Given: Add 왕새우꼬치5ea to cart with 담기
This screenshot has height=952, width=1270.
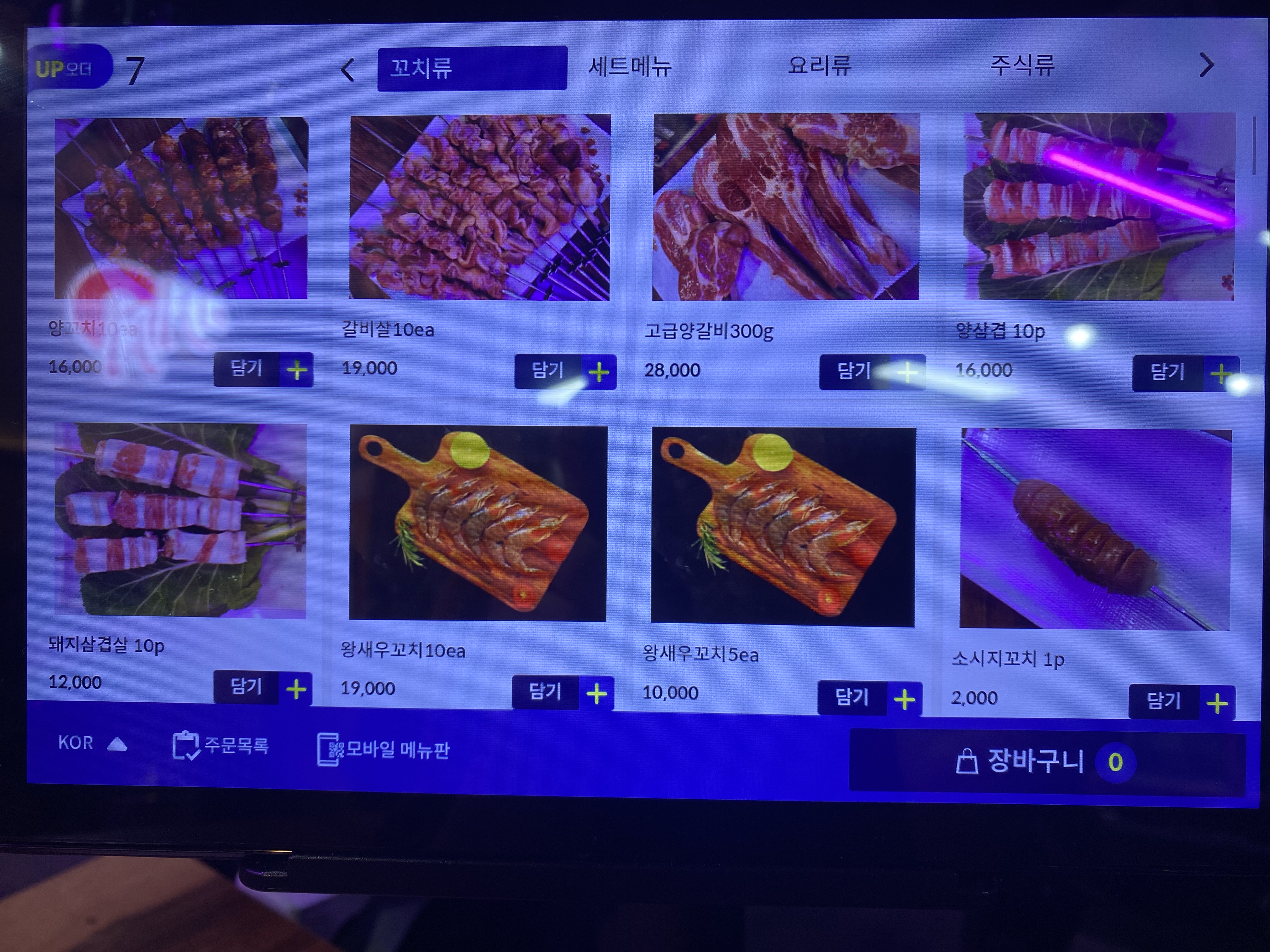Looking at the screenshot, I should pos(869,698).
